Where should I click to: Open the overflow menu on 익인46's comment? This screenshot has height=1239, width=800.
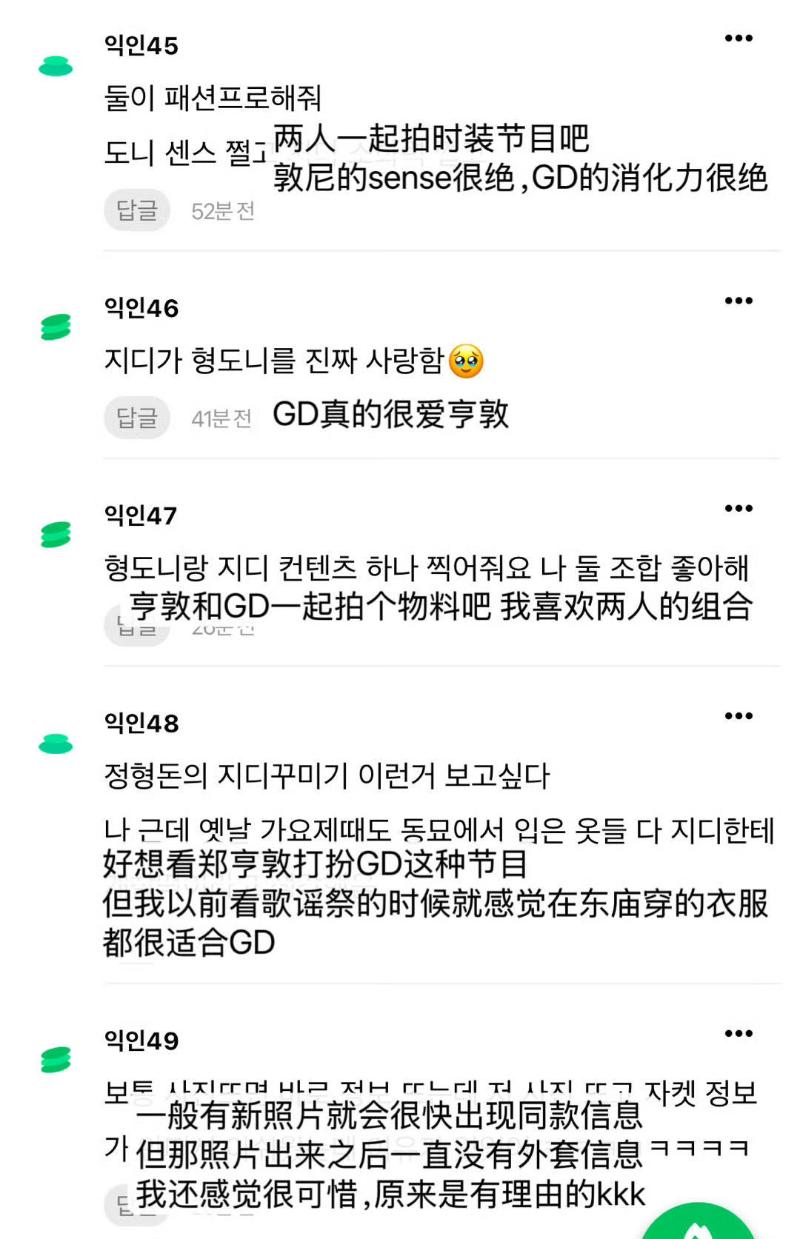click(738, 301)
